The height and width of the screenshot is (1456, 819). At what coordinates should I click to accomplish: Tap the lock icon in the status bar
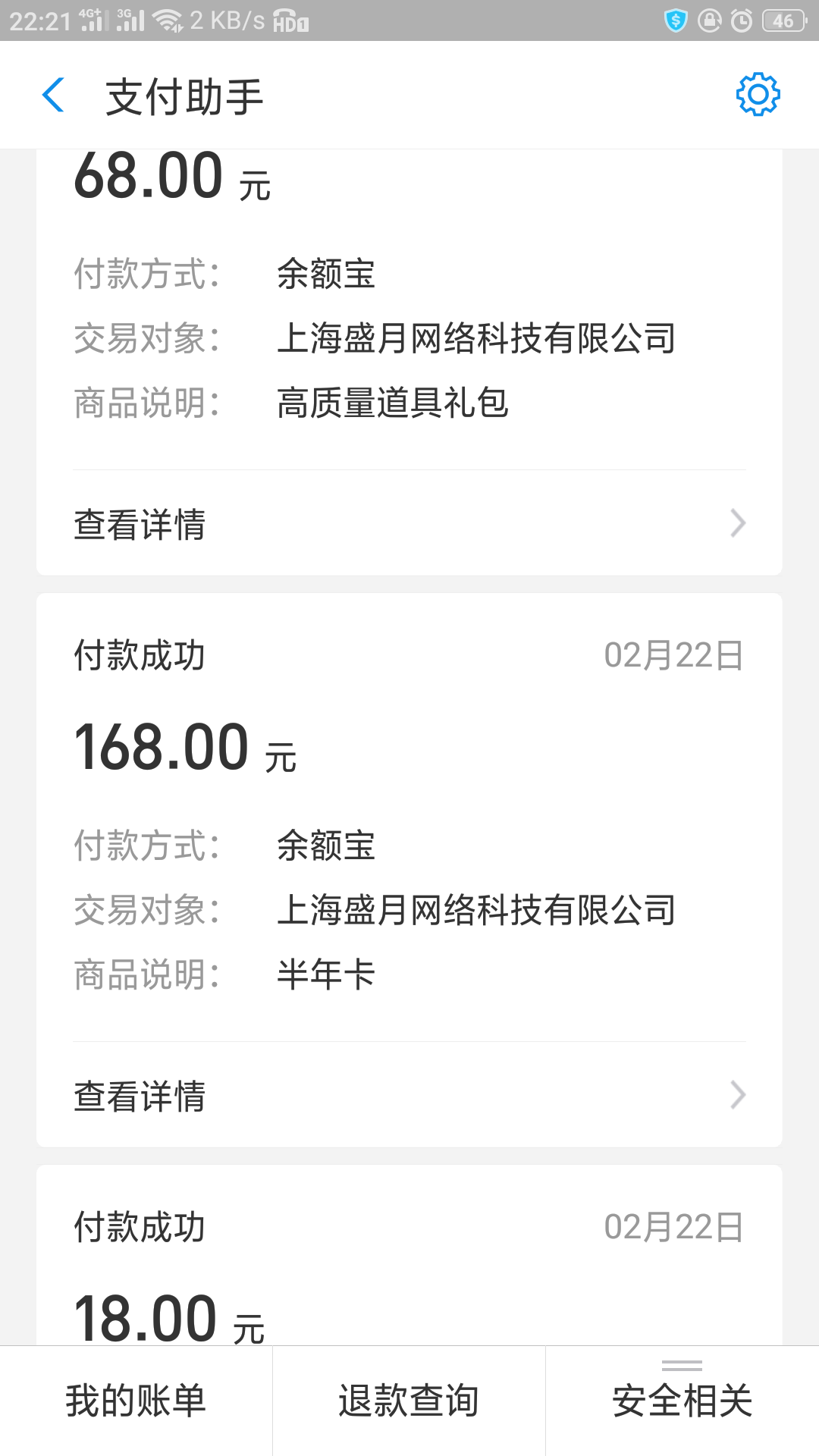coord(709,21)
